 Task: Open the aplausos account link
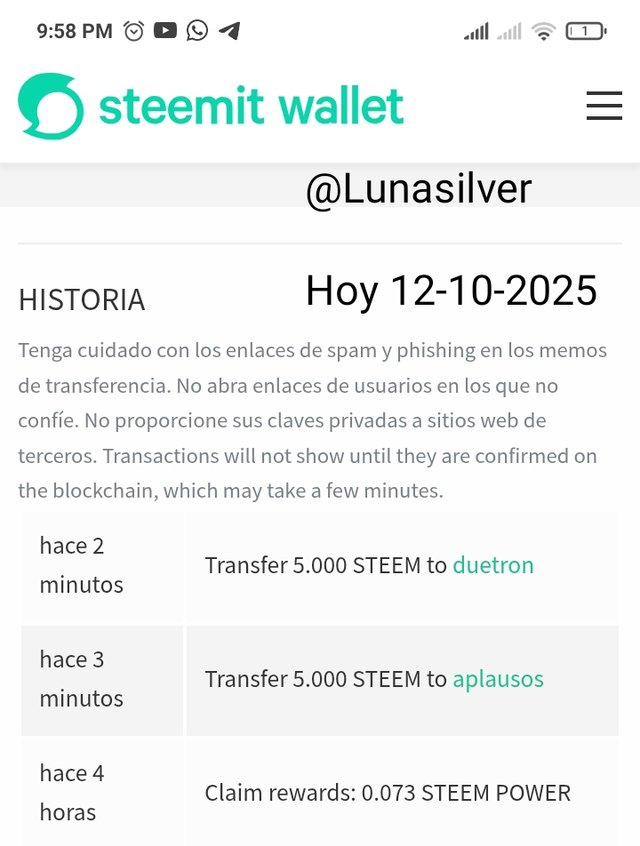pyautogui.click(x=498, y=679)
